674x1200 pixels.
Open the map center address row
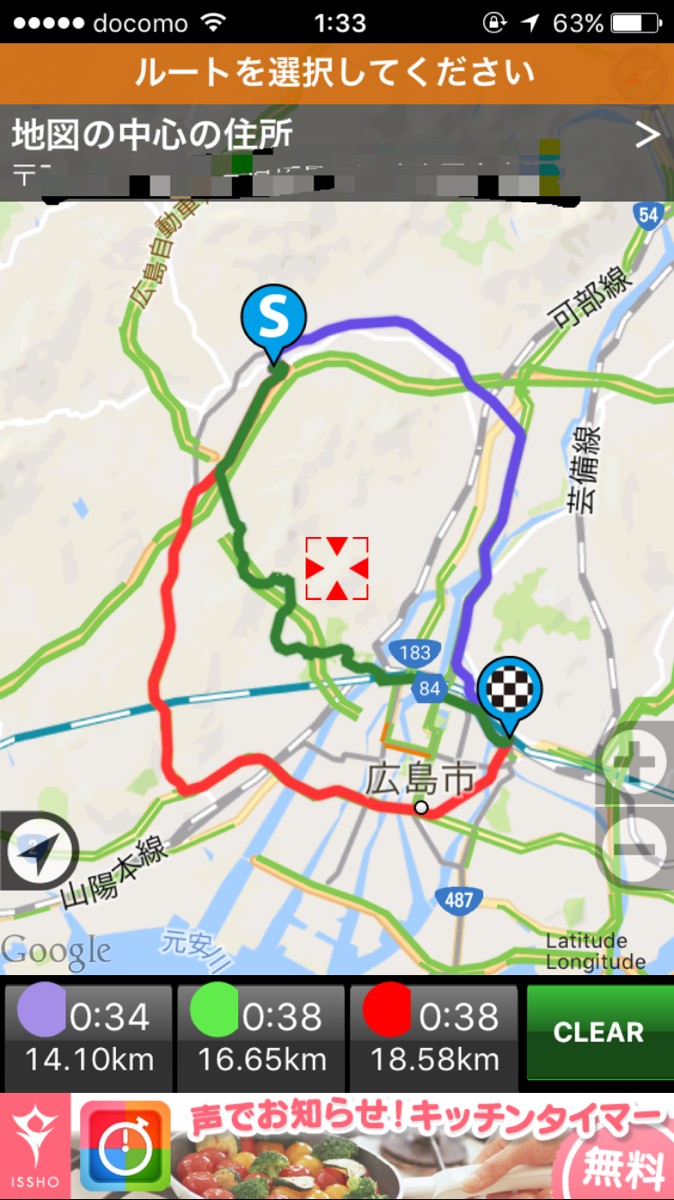[337, 153]
